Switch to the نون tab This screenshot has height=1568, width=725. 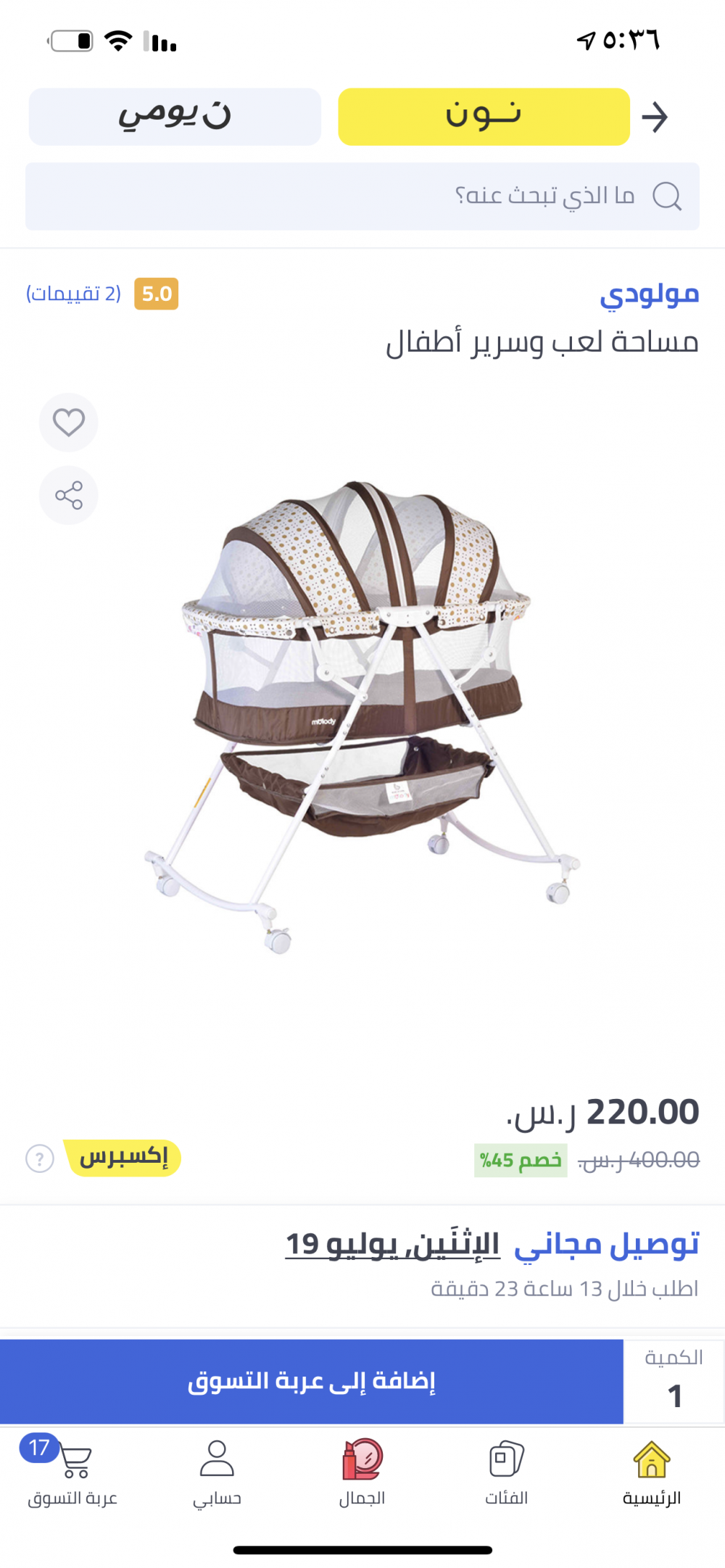pyautogui.click(x=484, y=117)
